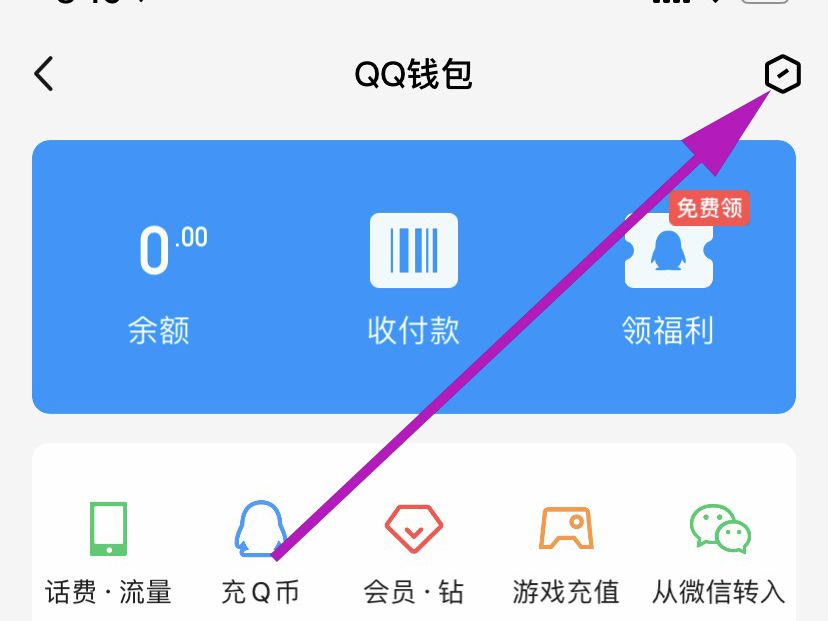This screenshot has width=828, height=621.
Task: Open the hexagon settings icon
Action: coord(782,75)
